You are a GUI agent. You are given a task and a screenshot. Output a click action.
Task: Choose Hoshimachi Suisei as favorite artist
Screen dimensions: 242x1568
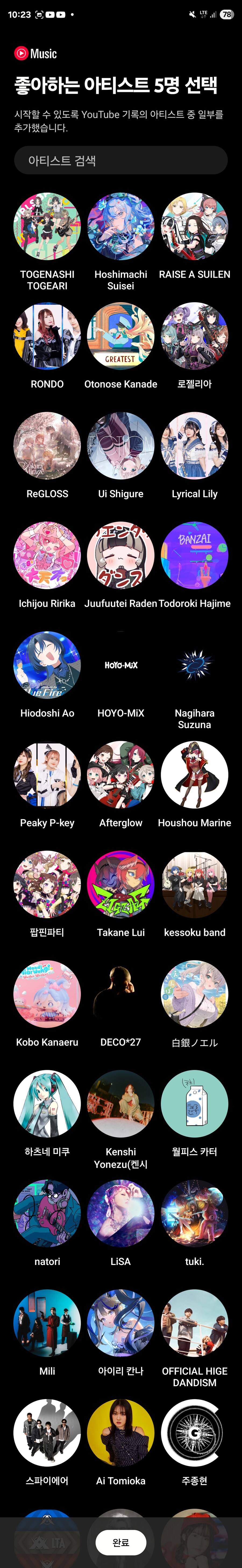coord(120,227)
